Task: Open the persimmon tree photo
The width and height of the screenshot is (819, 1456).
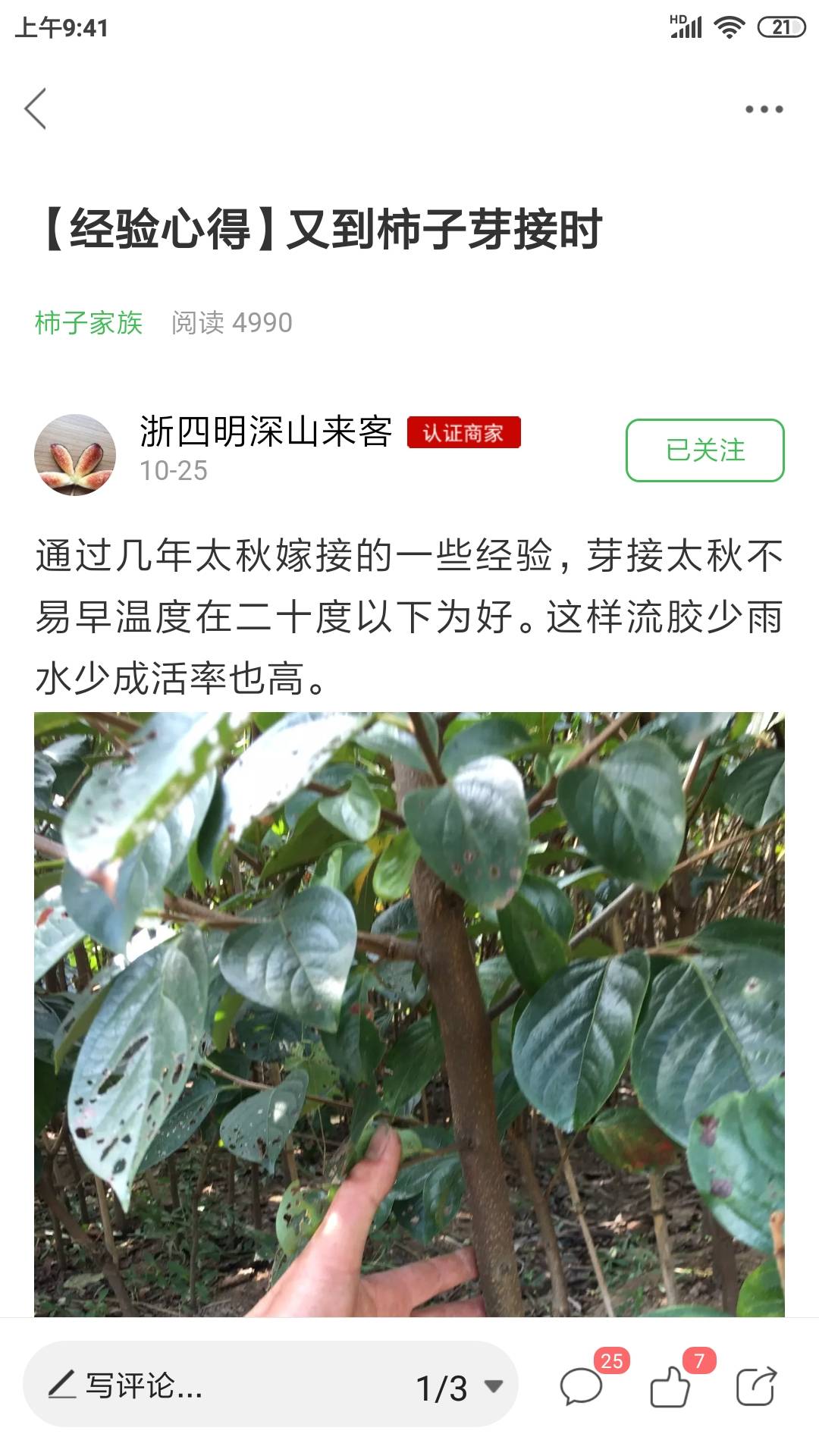Action: tap(409, 1014)
